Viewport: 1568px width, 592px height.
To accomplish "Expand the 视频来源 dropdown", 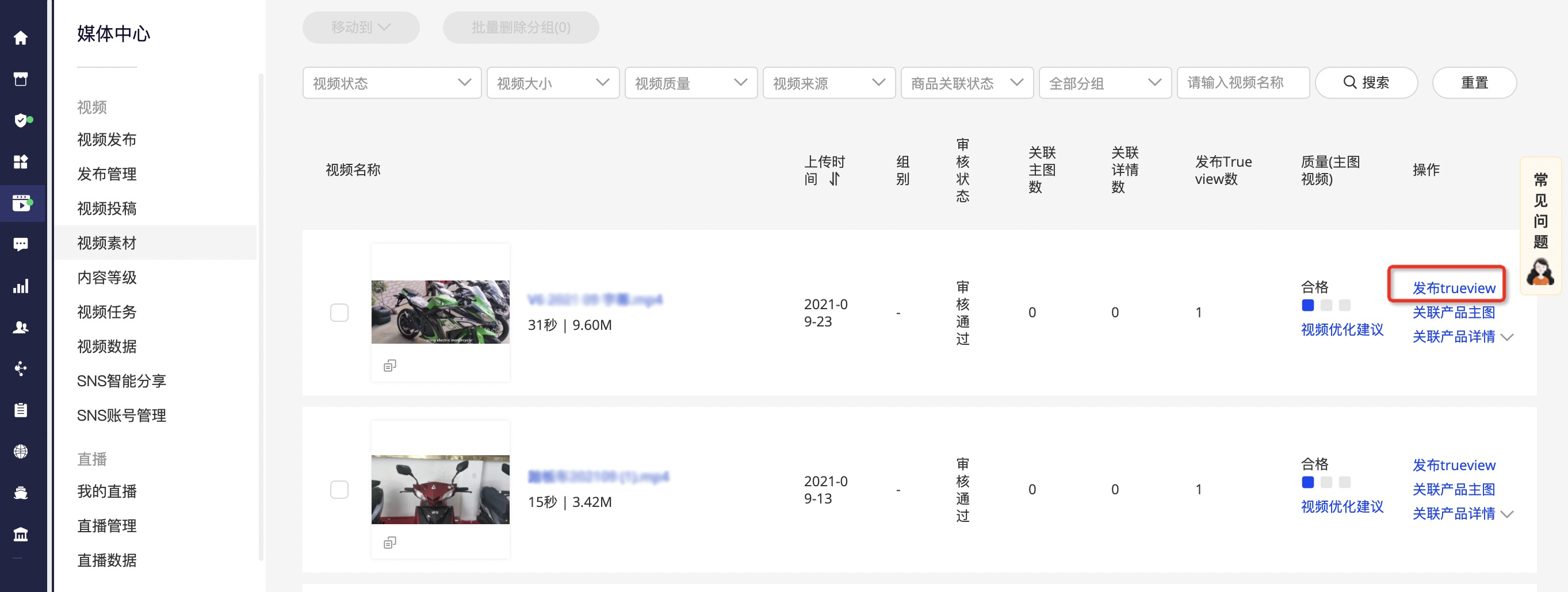I will click(828, 83).
